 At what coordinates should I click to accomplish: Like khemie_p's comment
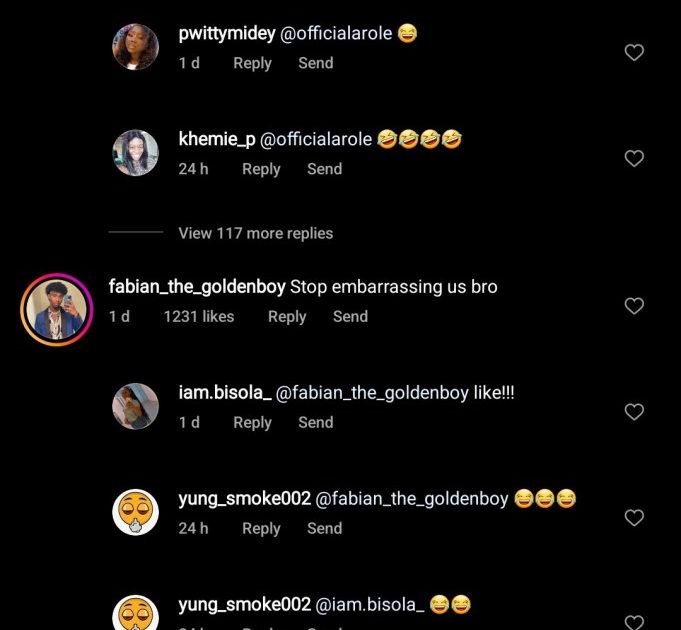634,158
